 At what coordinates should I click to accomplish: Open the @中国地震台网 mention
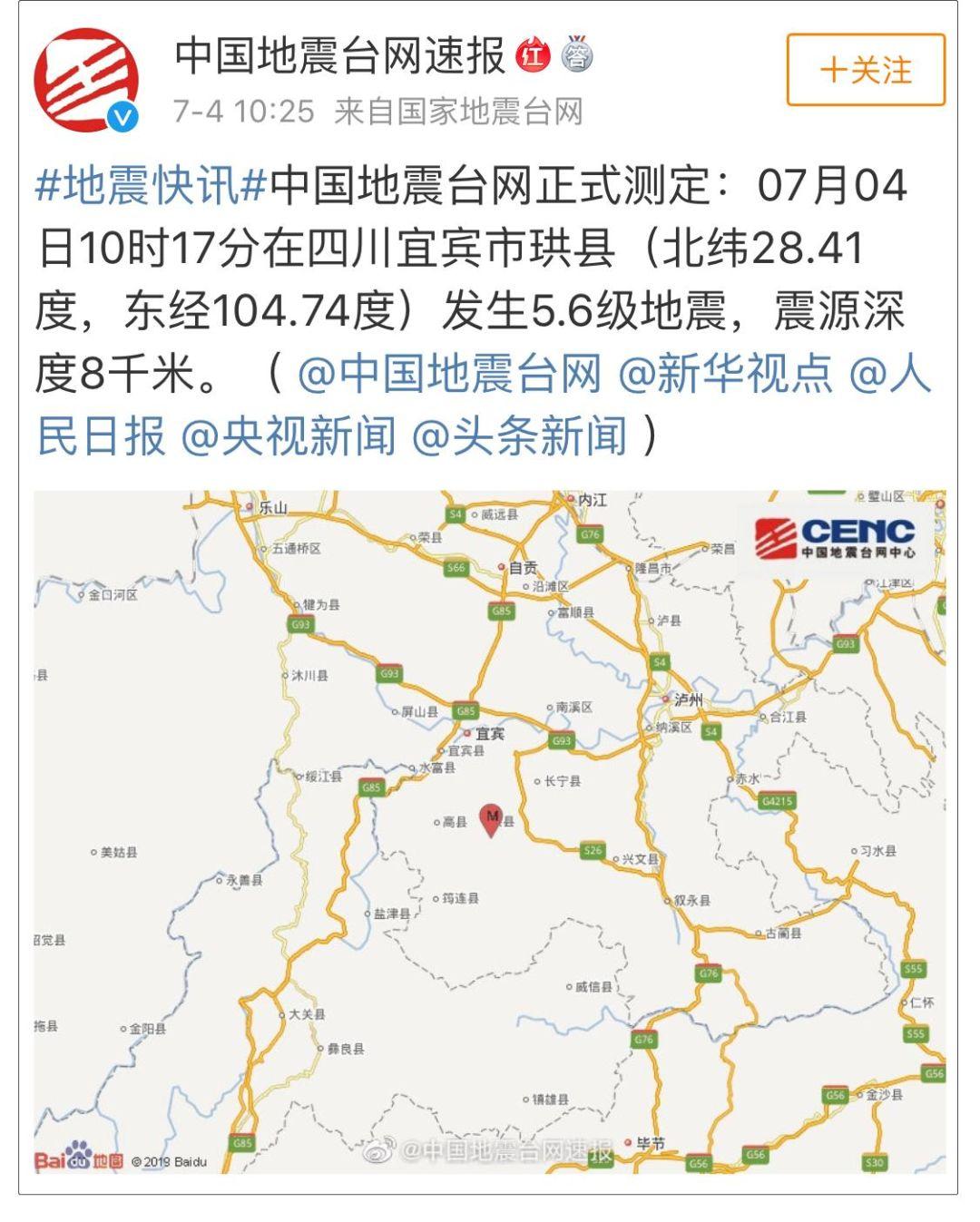coord(449,374)
